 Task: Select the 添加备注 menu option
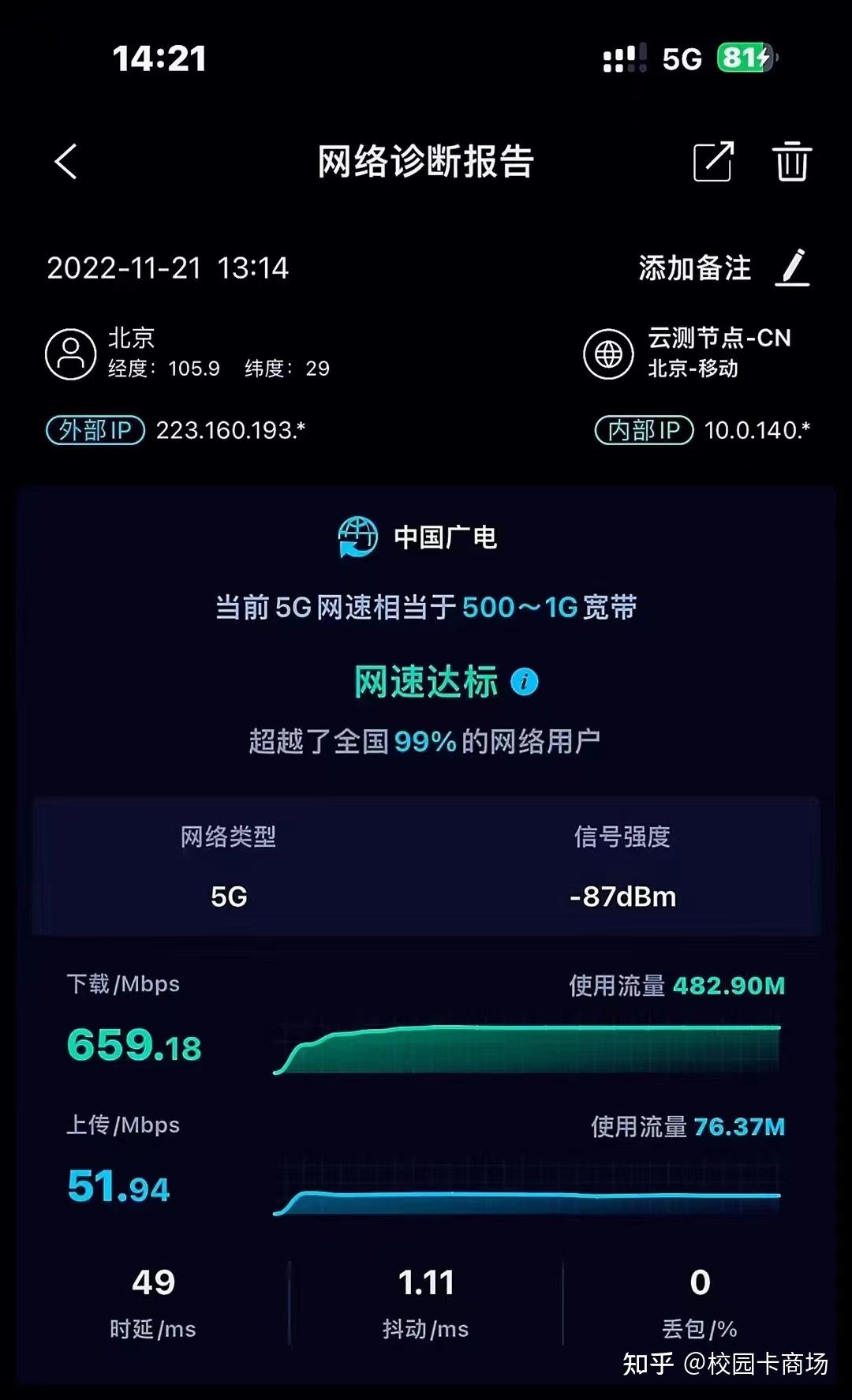click(x=696, y=268)
